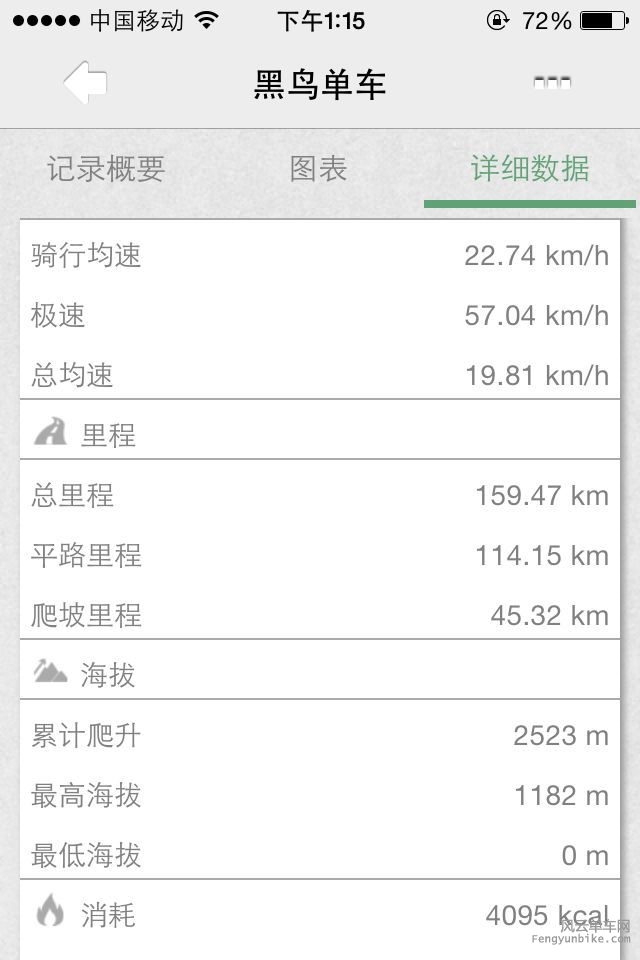Switch to the 图表 tab

[x=319, y=170]
